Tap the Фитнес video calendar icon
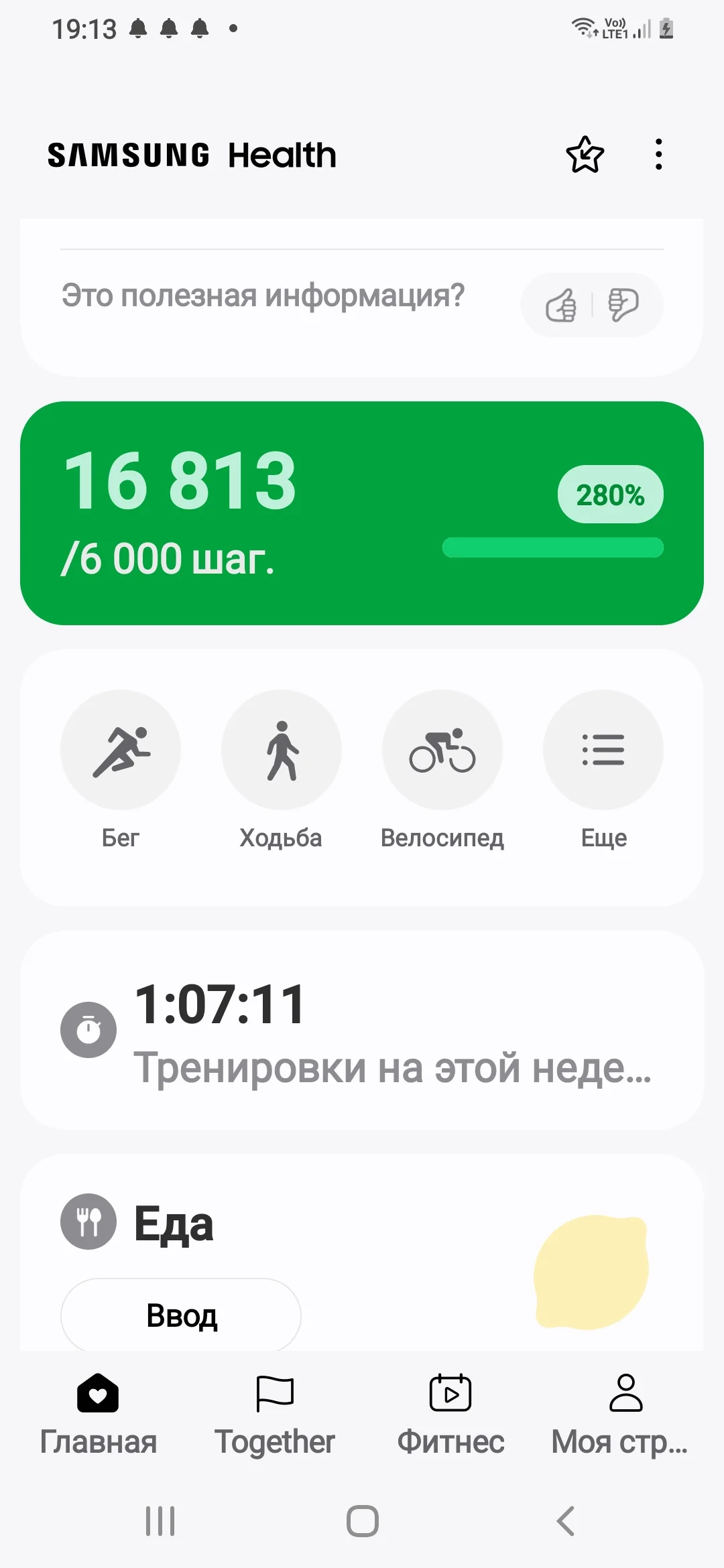 click(x=450, y=1394)
